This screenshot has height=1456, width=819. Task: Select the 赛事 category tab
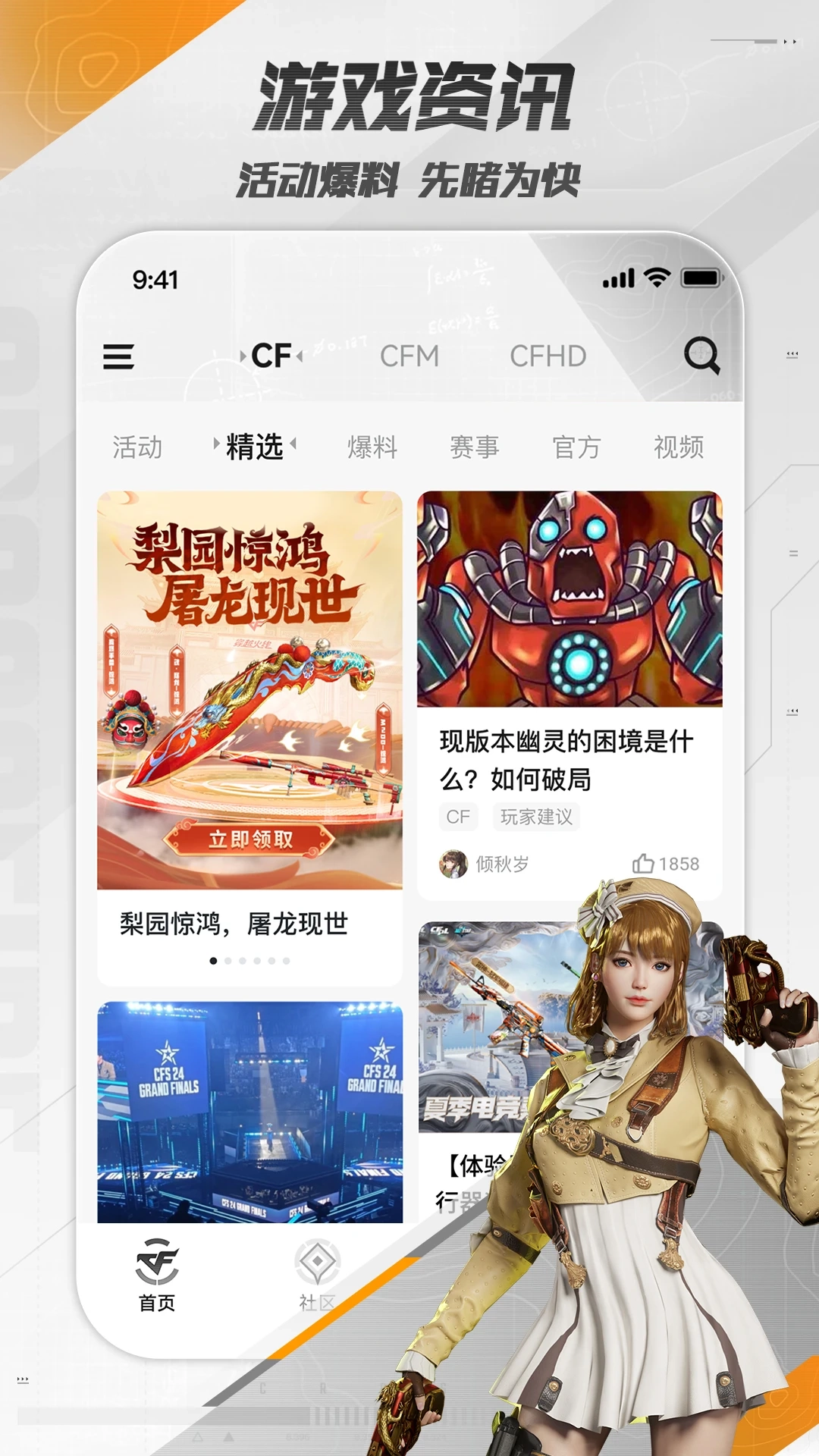(475, 448)
